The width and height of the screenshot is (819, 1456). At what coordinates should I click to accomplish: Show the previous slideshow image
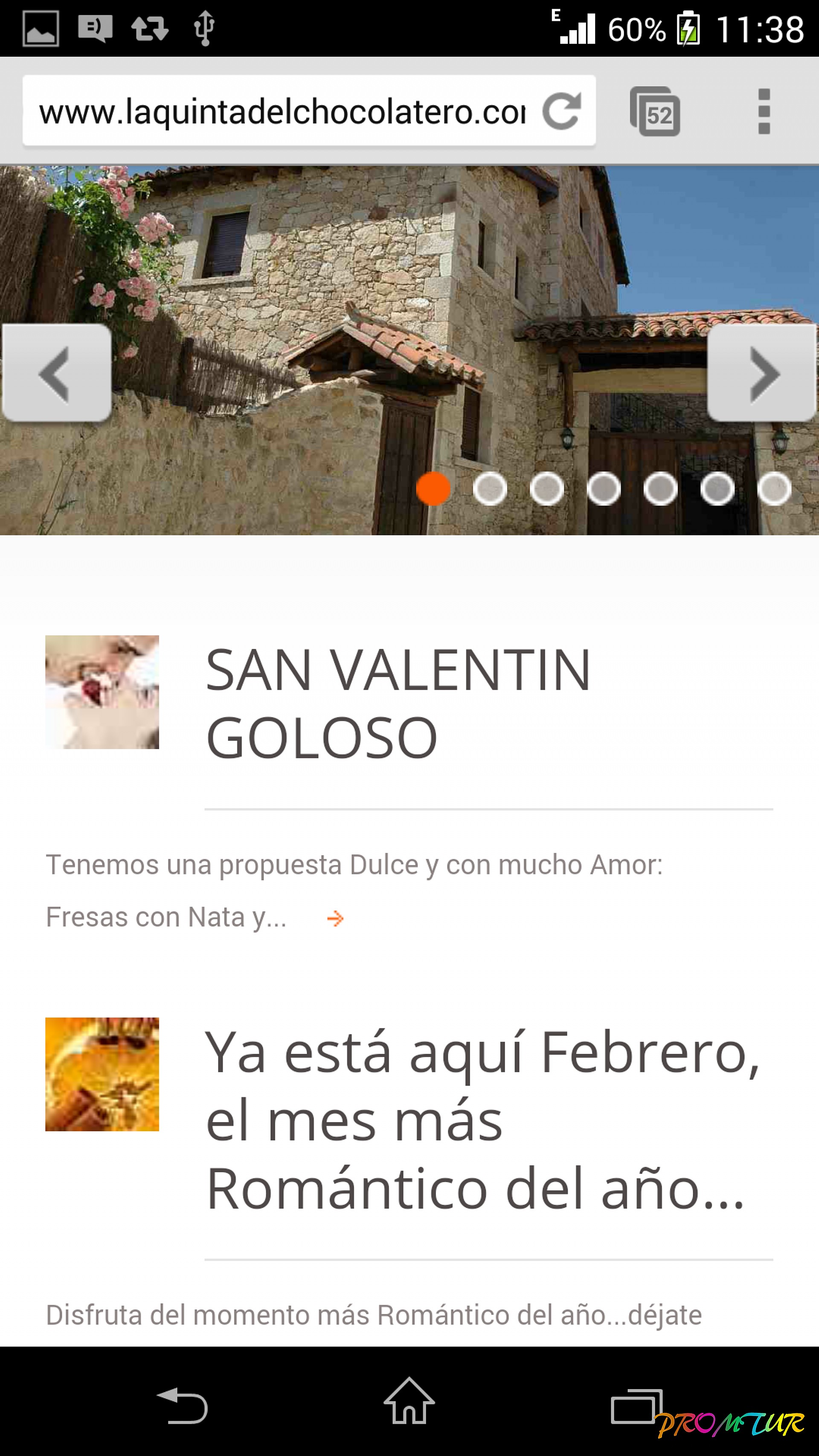coord(56,373)
